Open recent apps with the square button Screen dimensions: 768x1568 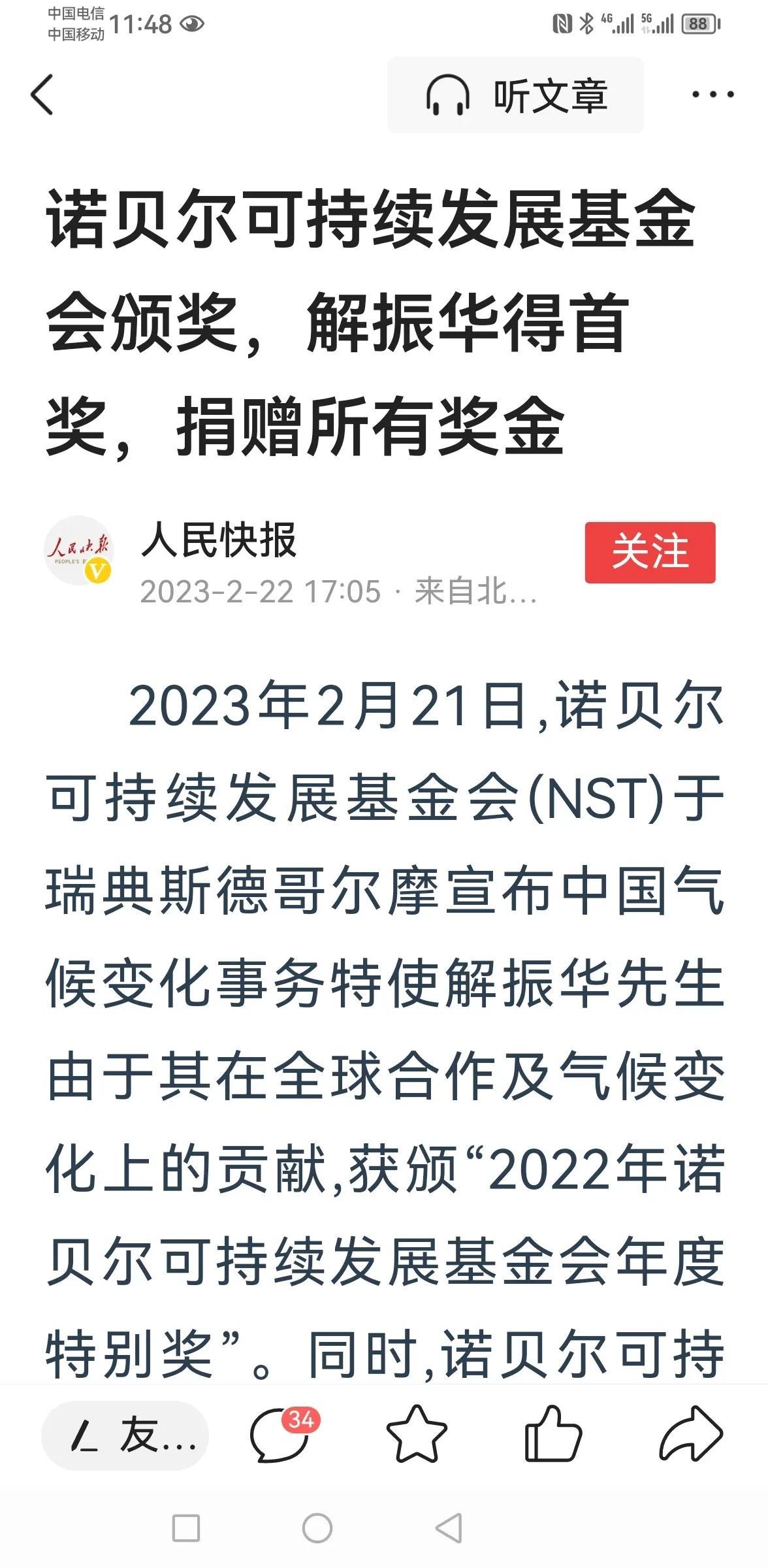point(186,1528)
